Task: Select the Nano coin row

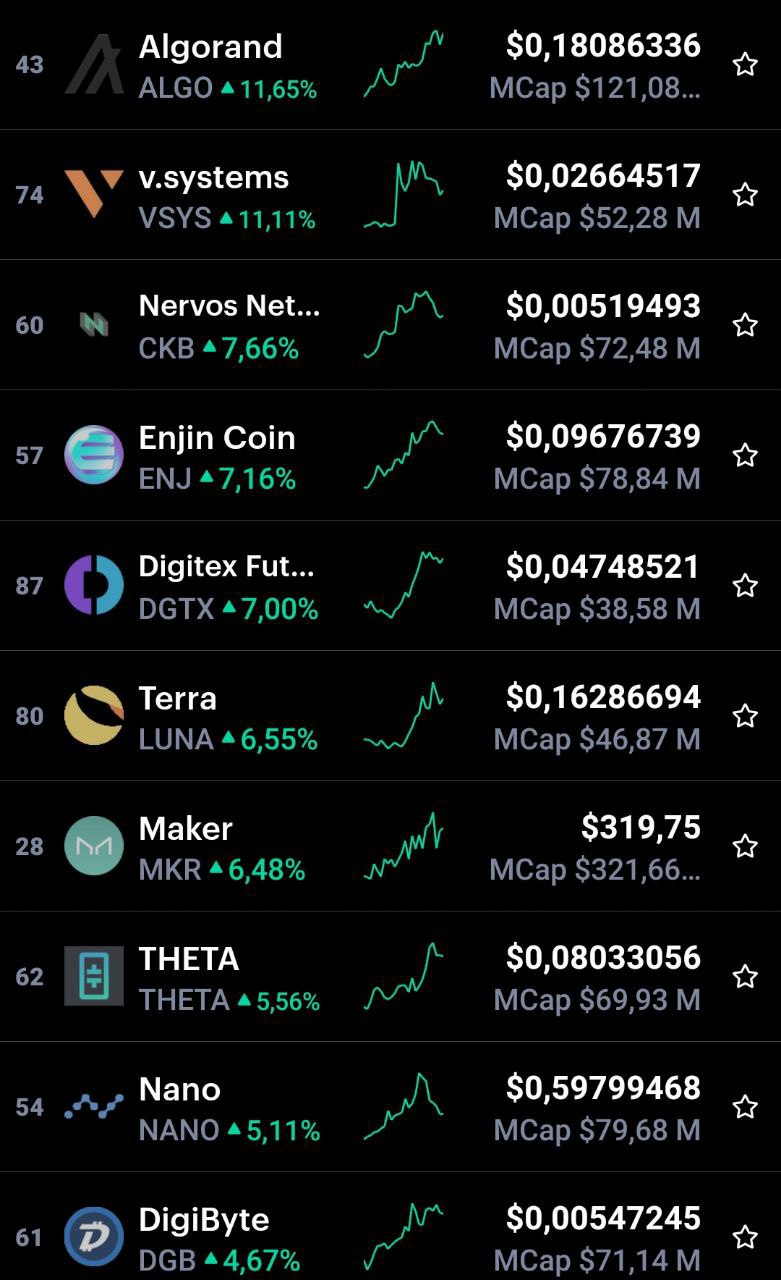Action: (x=390, y=1106)
